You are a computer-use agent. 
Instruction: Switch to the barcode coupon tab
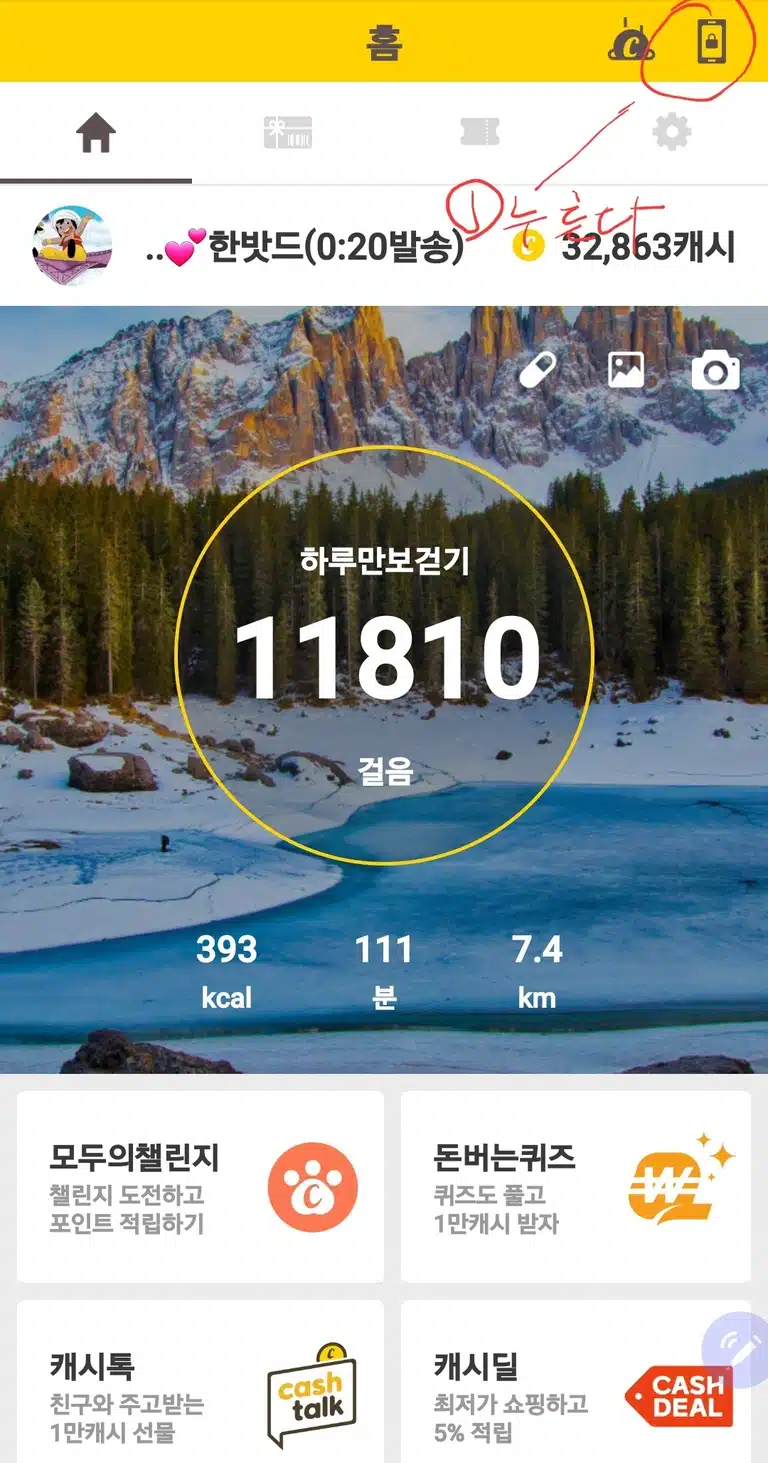(x=288, y=133)
